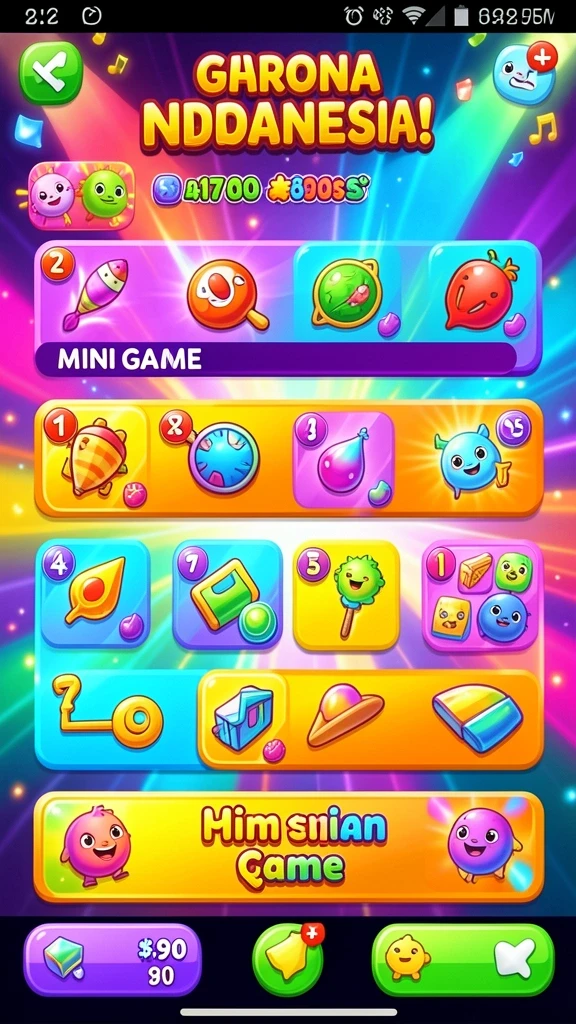Select the red chili pepper item
The height and width of the screenshot is (1024, 576).
tap(481, 293)
